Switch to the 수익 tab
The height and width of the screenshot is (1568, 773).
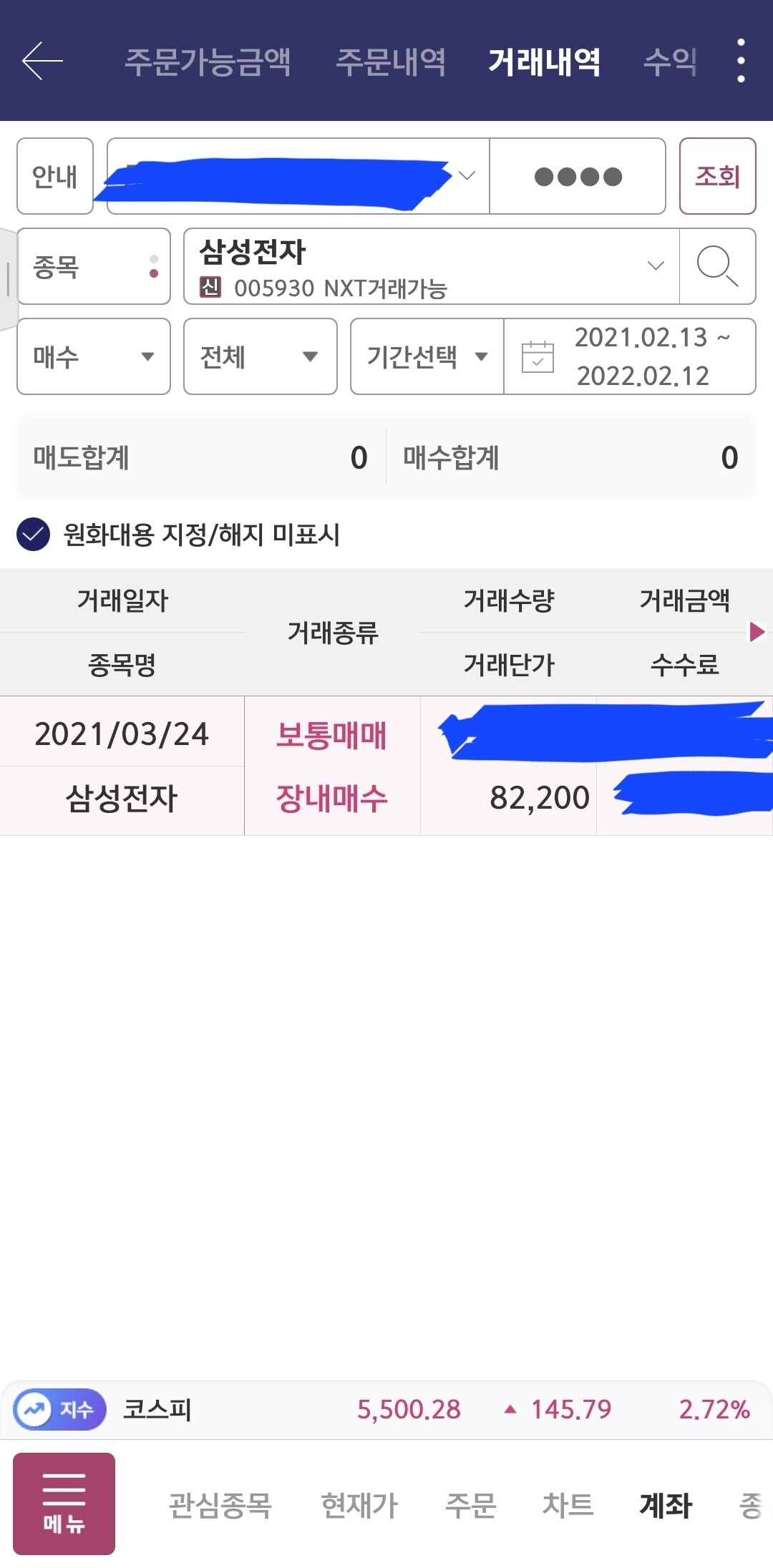click(671, 62)
